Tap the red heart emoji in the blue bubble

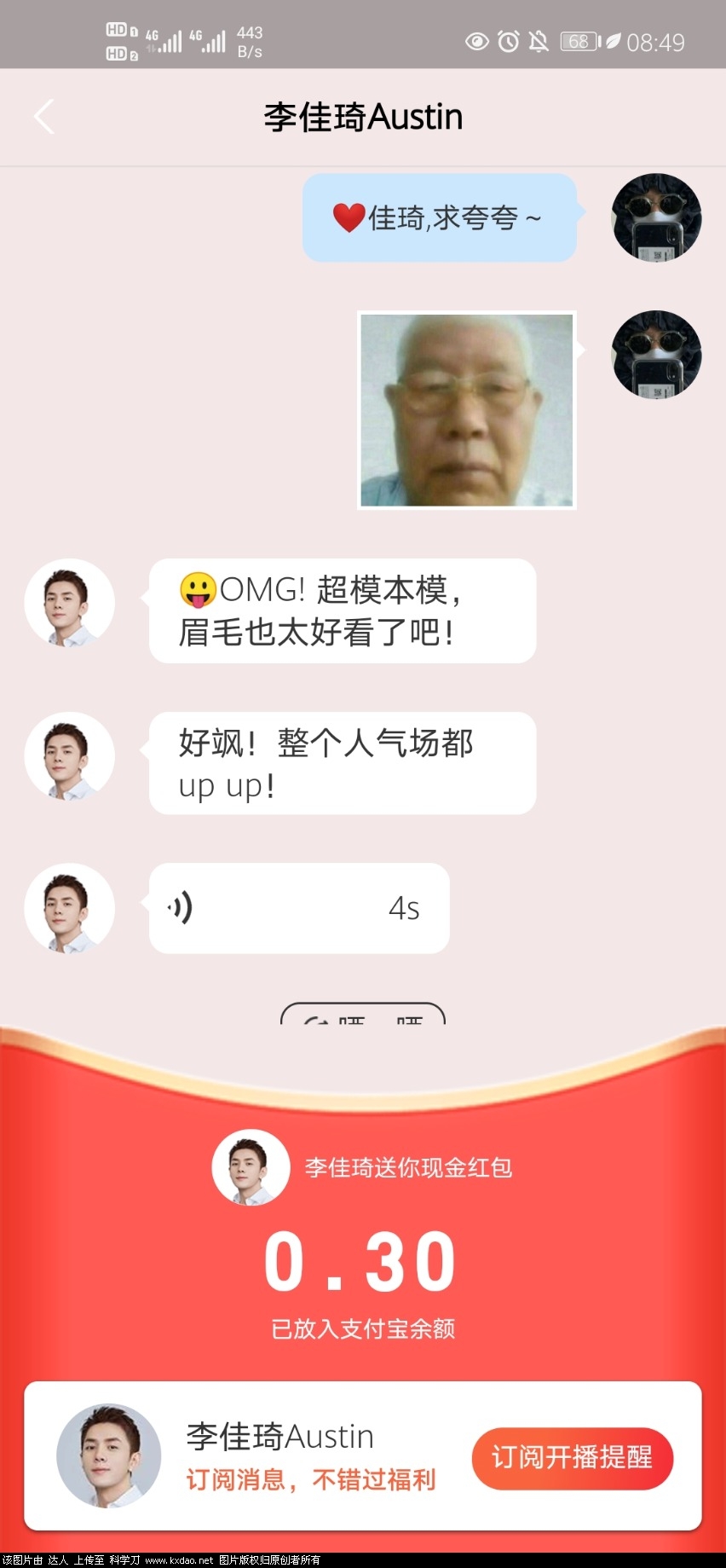point(349,217)
